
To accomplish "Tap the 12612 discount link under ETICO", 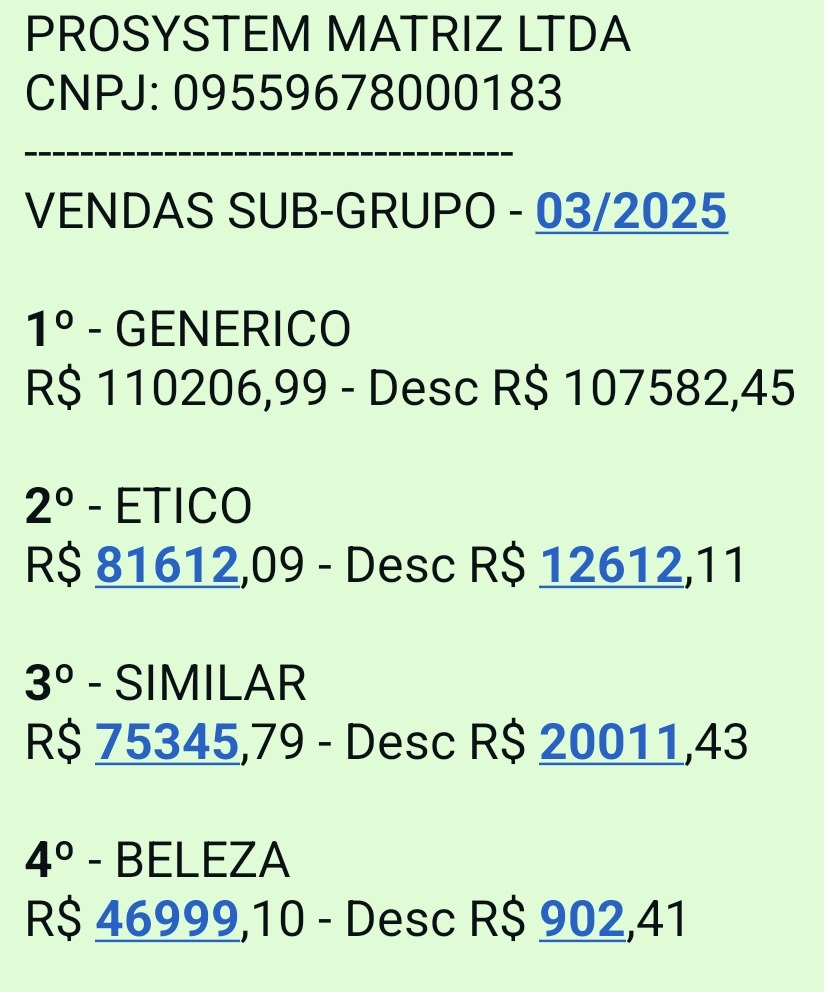I will point(612,566).
